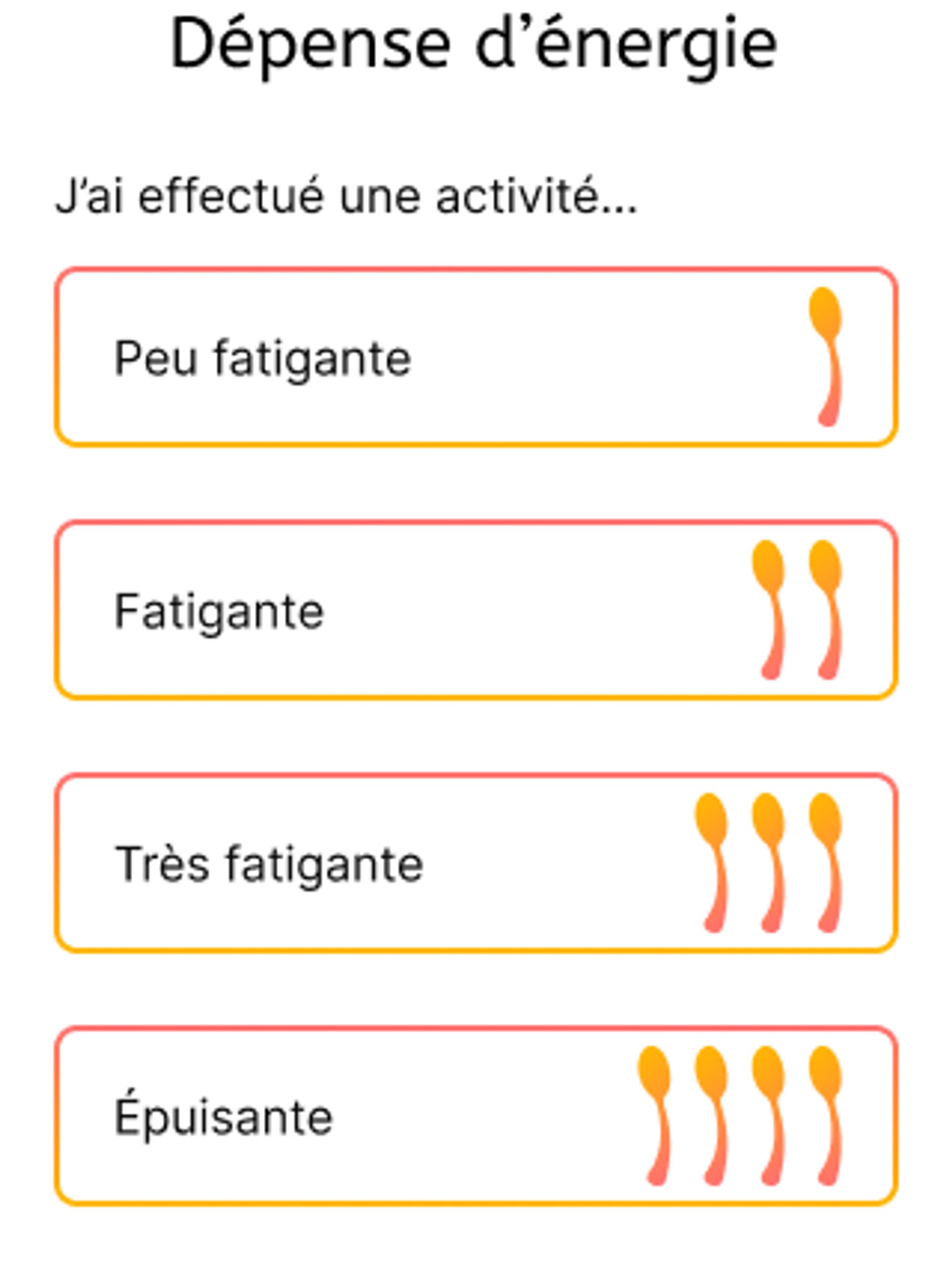Select the Peu fatigante option

click(475, 357)
